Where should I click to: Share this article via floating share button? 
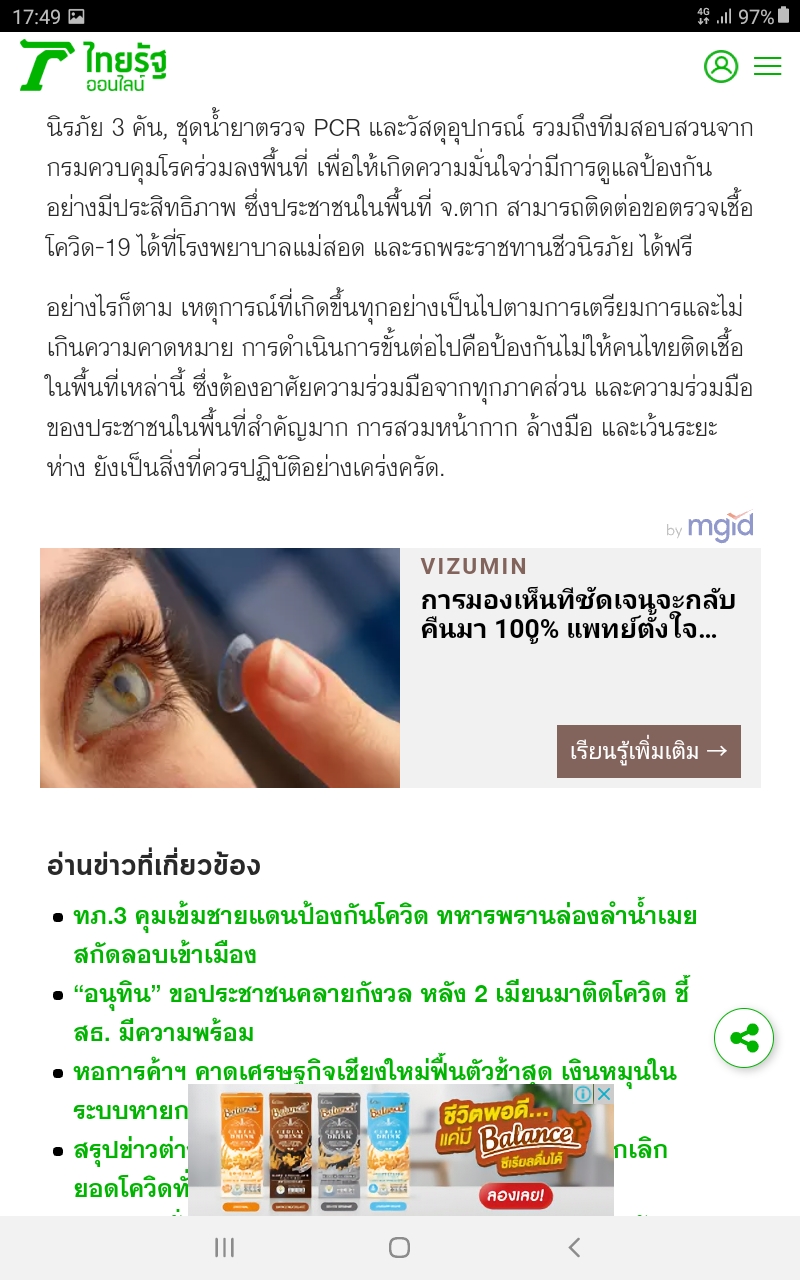744,1038
